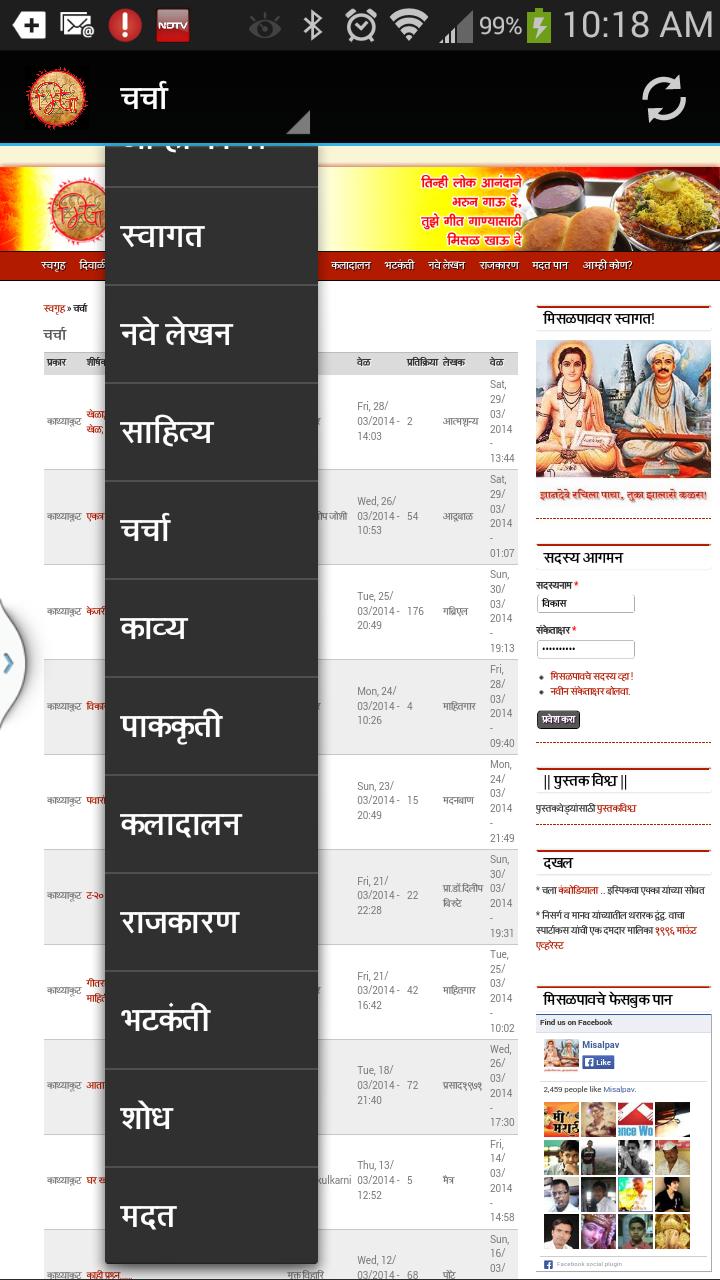Choose कलादालन in the dropdown list
This screenshot has height=1280, width=720.
pos(211,824)
